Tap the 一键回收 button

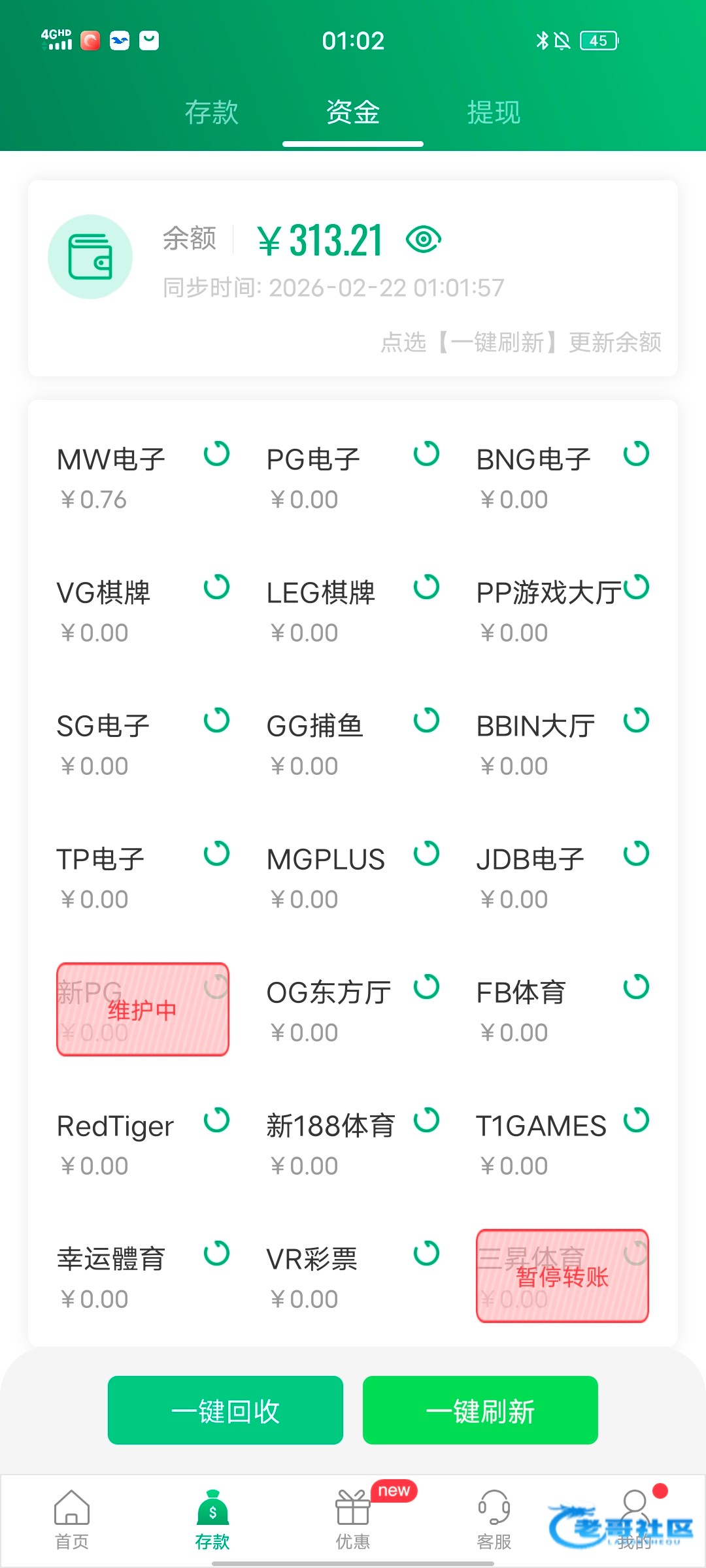click(x=226, y=1411)
